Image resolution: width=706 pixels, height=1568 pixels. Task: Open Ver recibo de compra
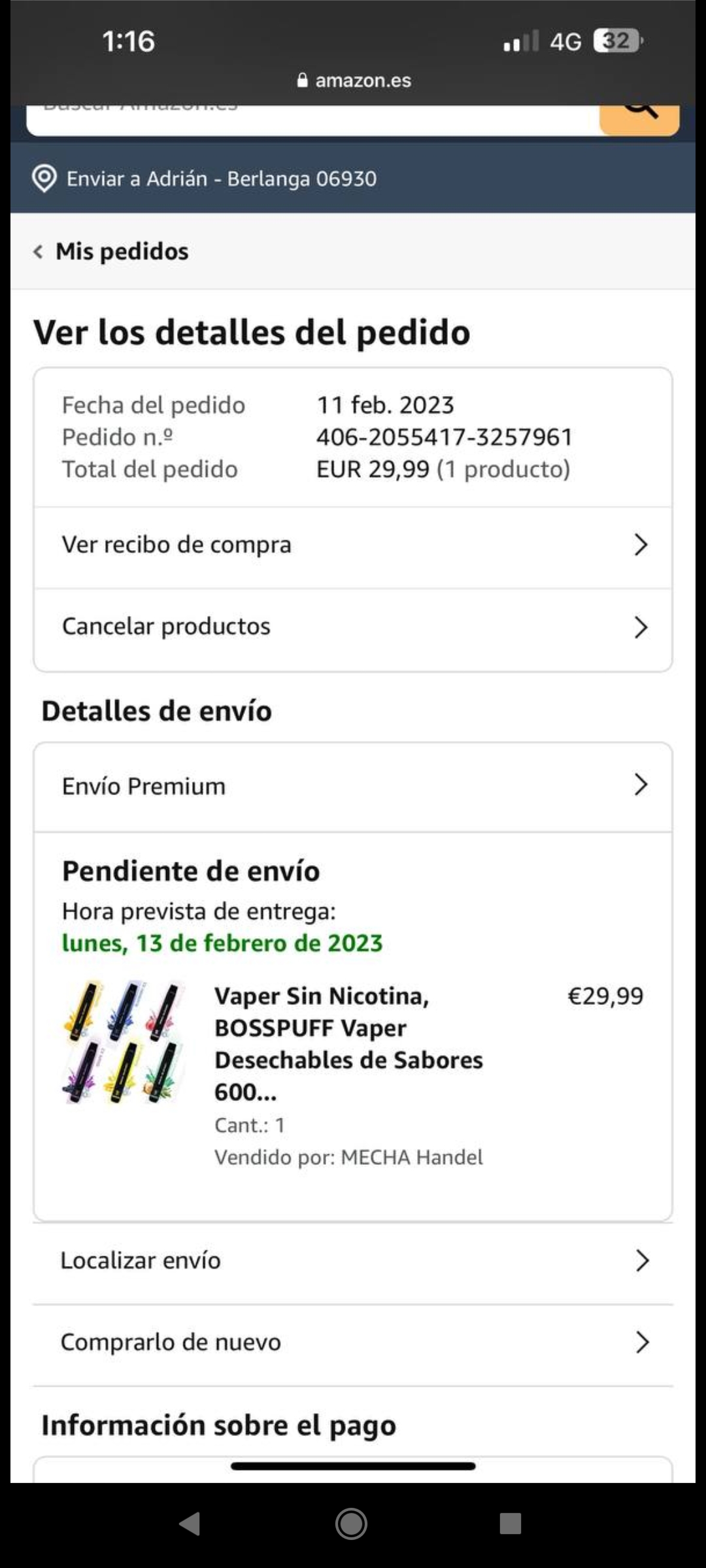coord(353,545)
